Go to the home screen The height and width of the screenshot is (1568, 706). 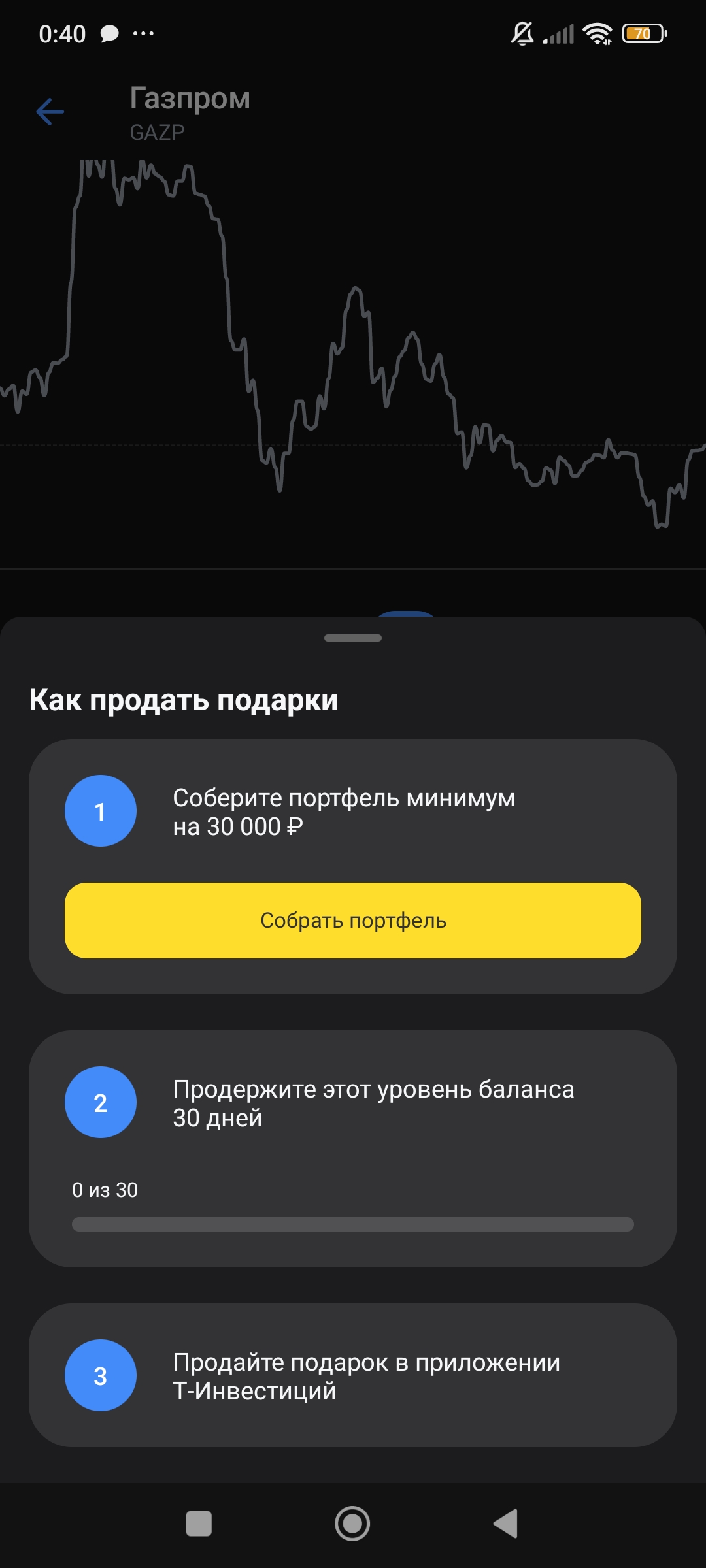[352, 1524]
